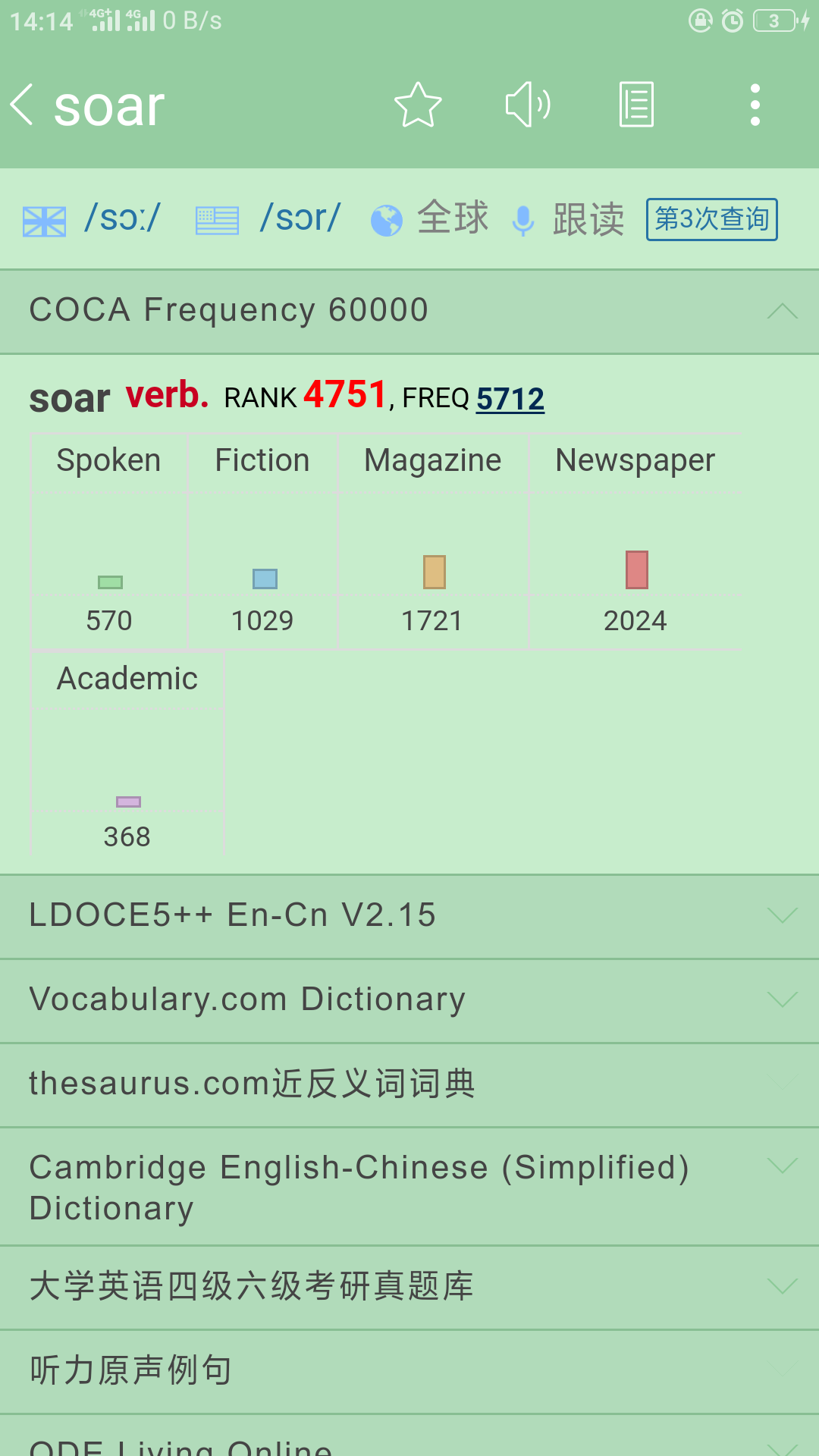This screenshot has height=1456, width=819.
Task: Collapse the COCA Frequency 60000 section
Action: [409, 311]
